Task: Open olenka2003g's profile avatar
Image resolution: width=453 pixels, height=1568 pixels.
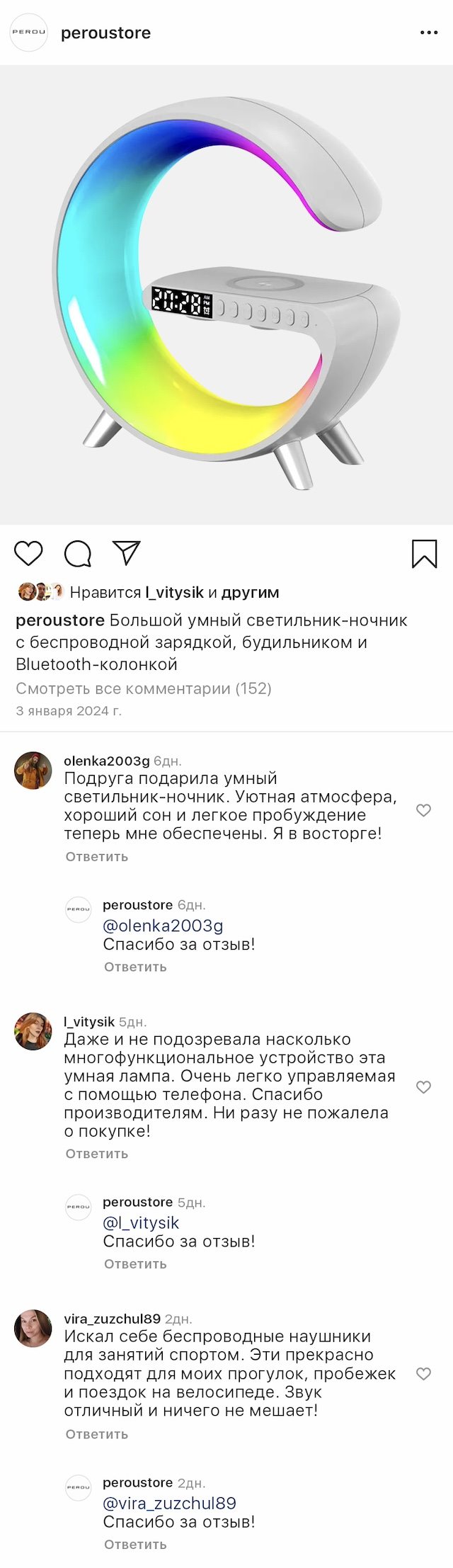Action: coord(33,771)
